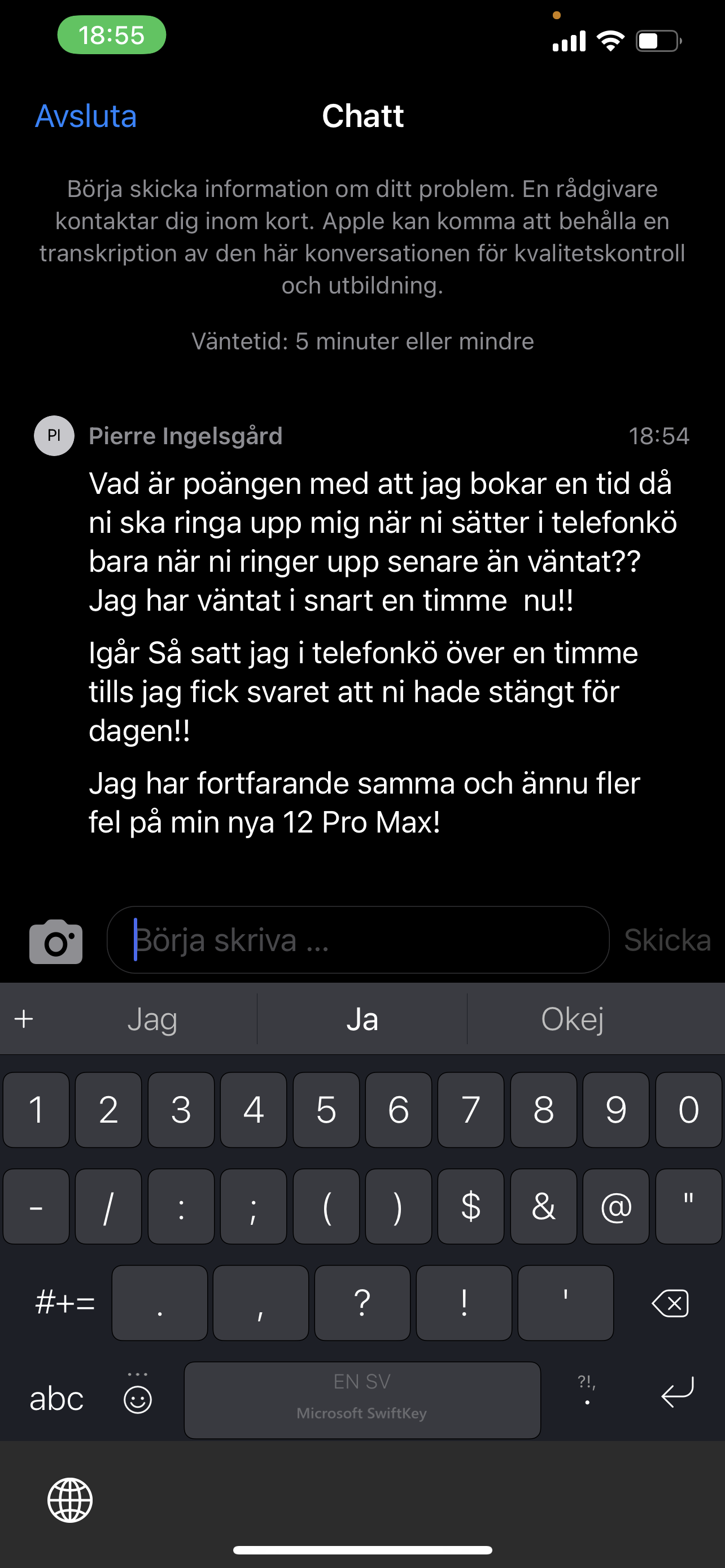Tap Avsluta to end the chat
725x1568 pixels.
[86, 116]
